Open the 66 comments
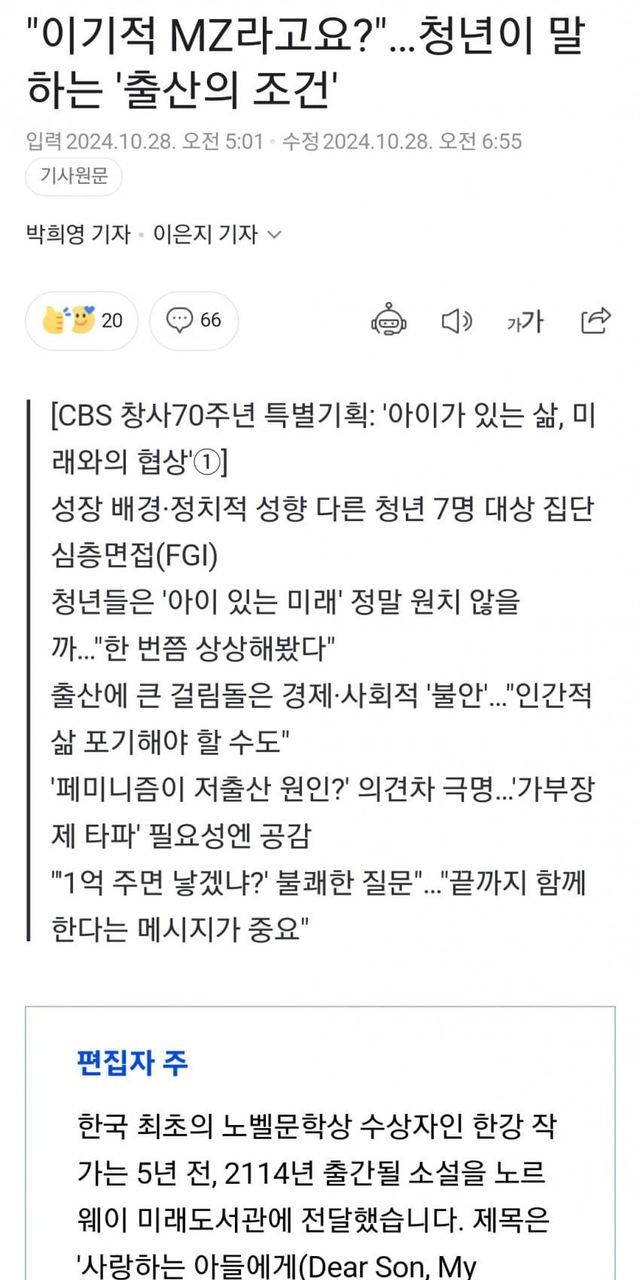Screen dimensions: 640x1280 coord(194,320)
